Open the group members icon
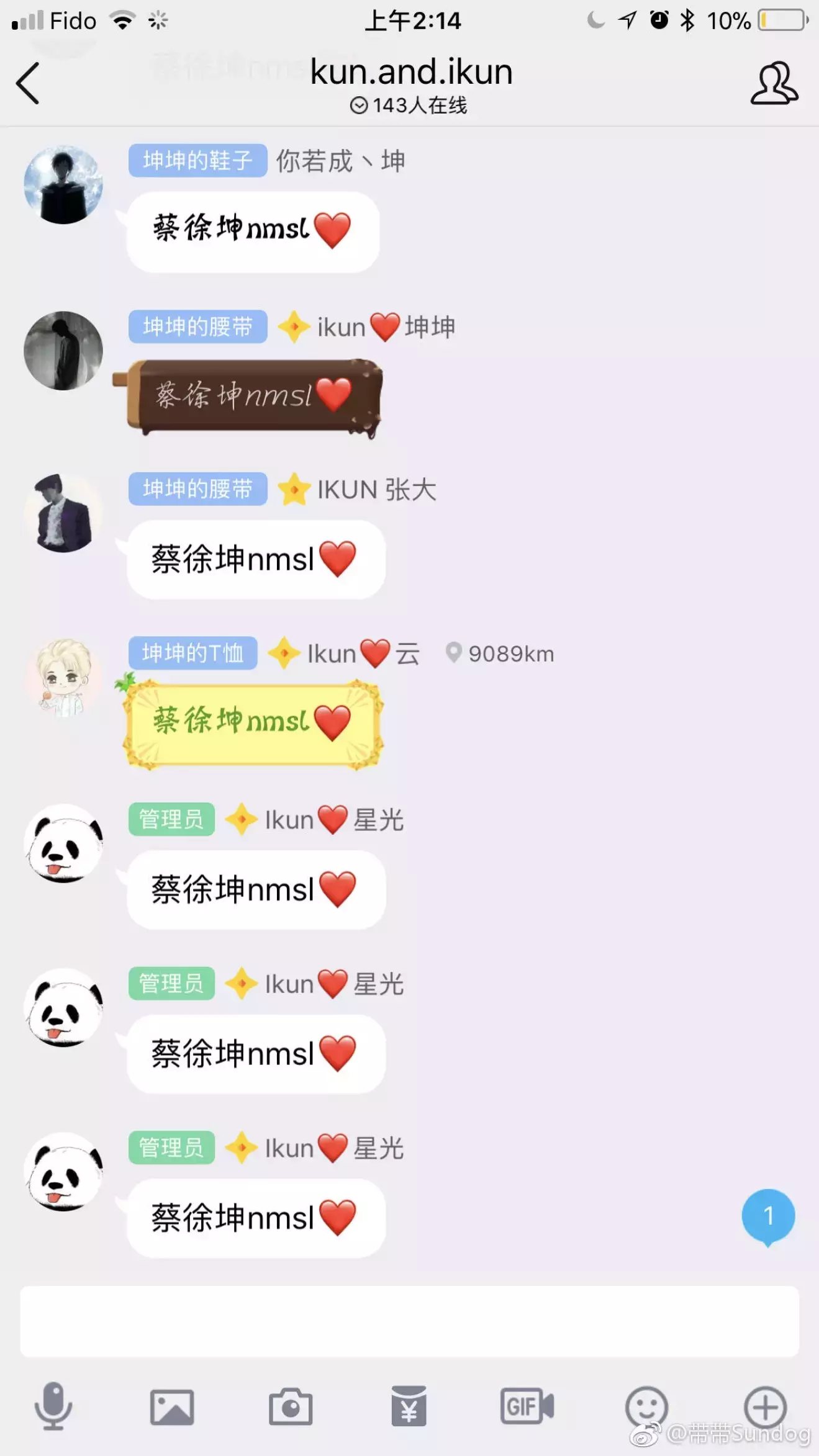819x1456 pixels. pyautogui.click(x=774, y=83)
